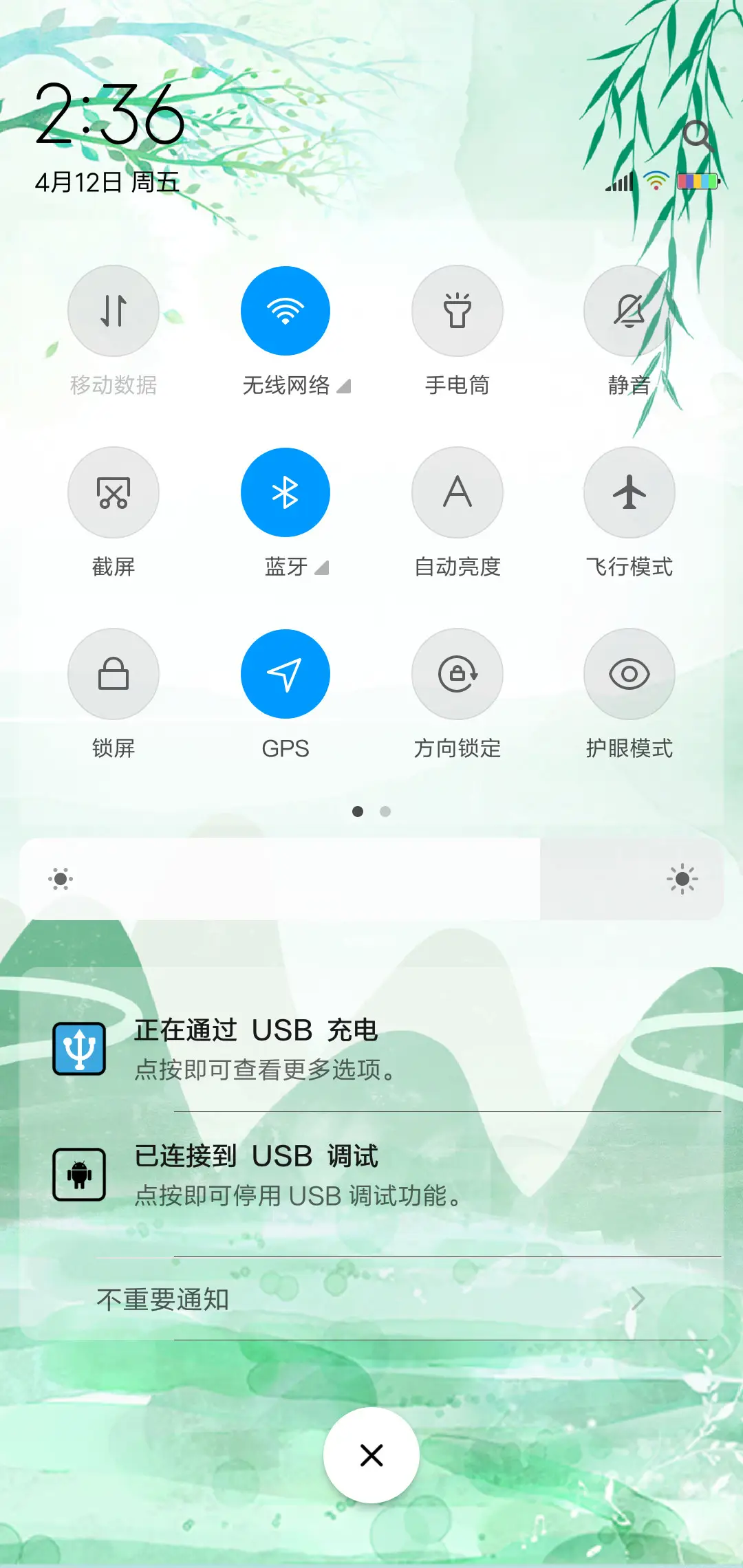Expand WiFi network options via its arrow
Screen dimensions: 743x1568
(x=345, y=387)
